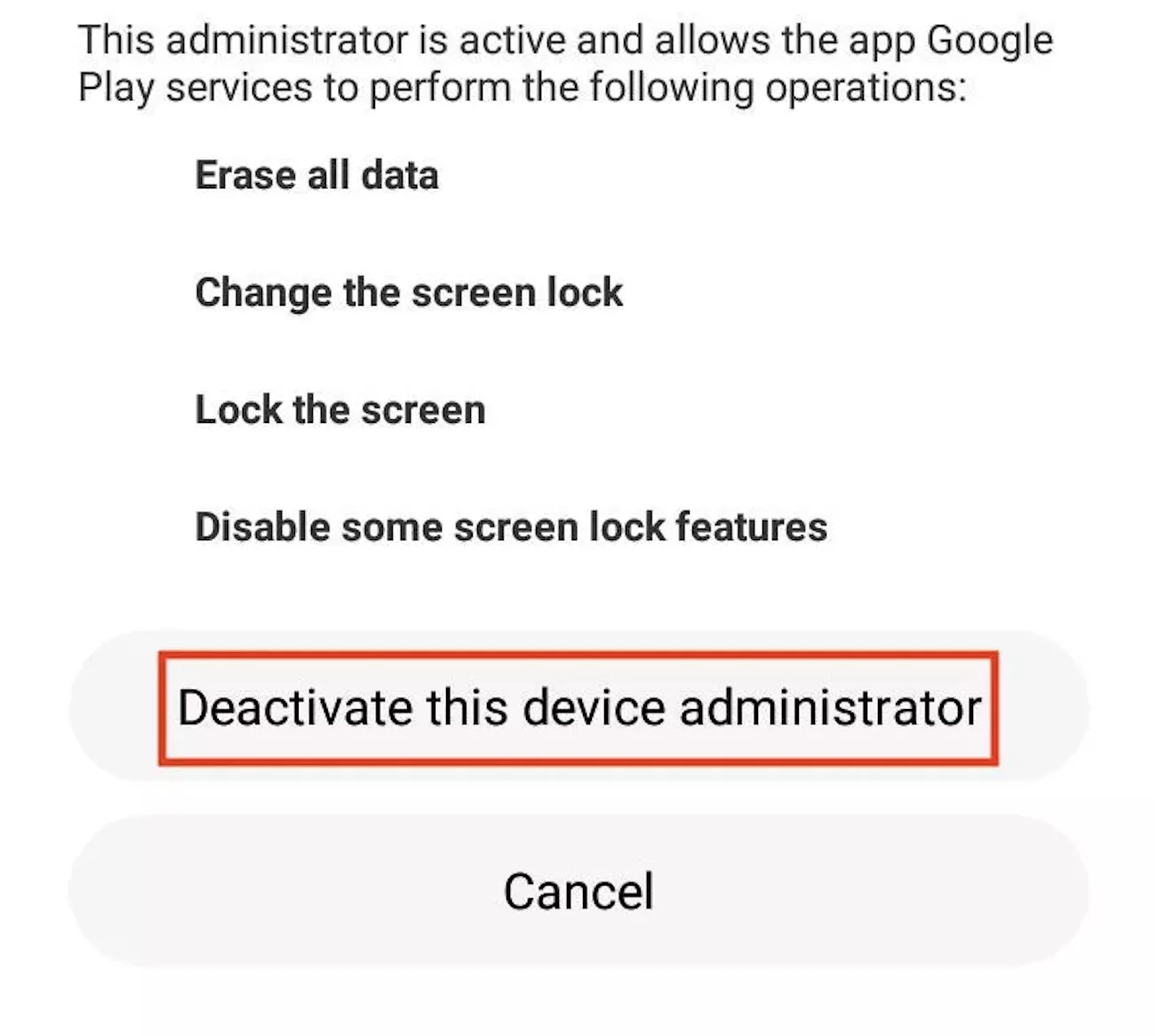1157x1036 pixels.
Task: Deactivate this device administrator
Action: point(578,708)
